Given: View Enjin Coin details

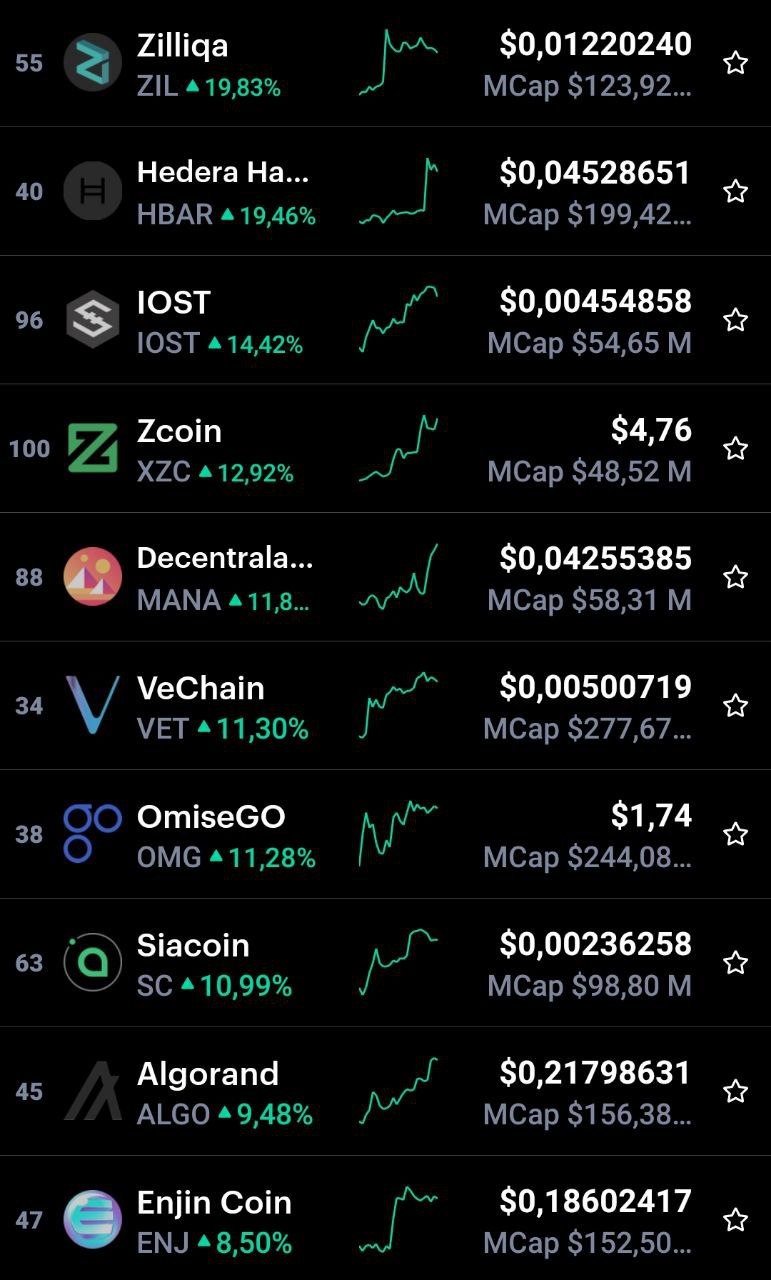Looking at the screenshot, I should (x=385, y=1219).
